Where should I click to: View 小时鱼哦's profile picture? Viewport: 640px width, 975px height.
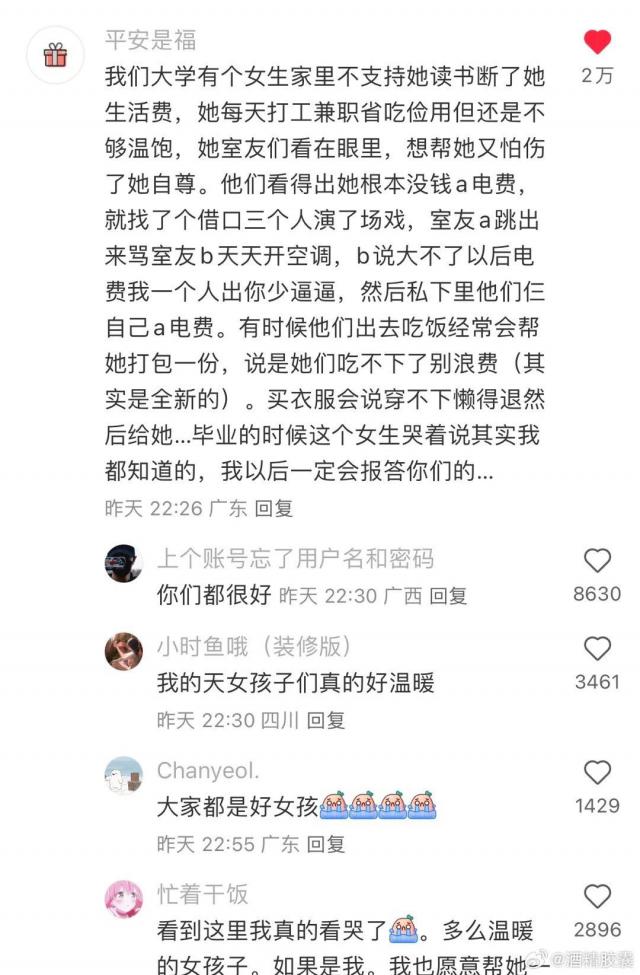pyautogui.click(x=124, y=651)
